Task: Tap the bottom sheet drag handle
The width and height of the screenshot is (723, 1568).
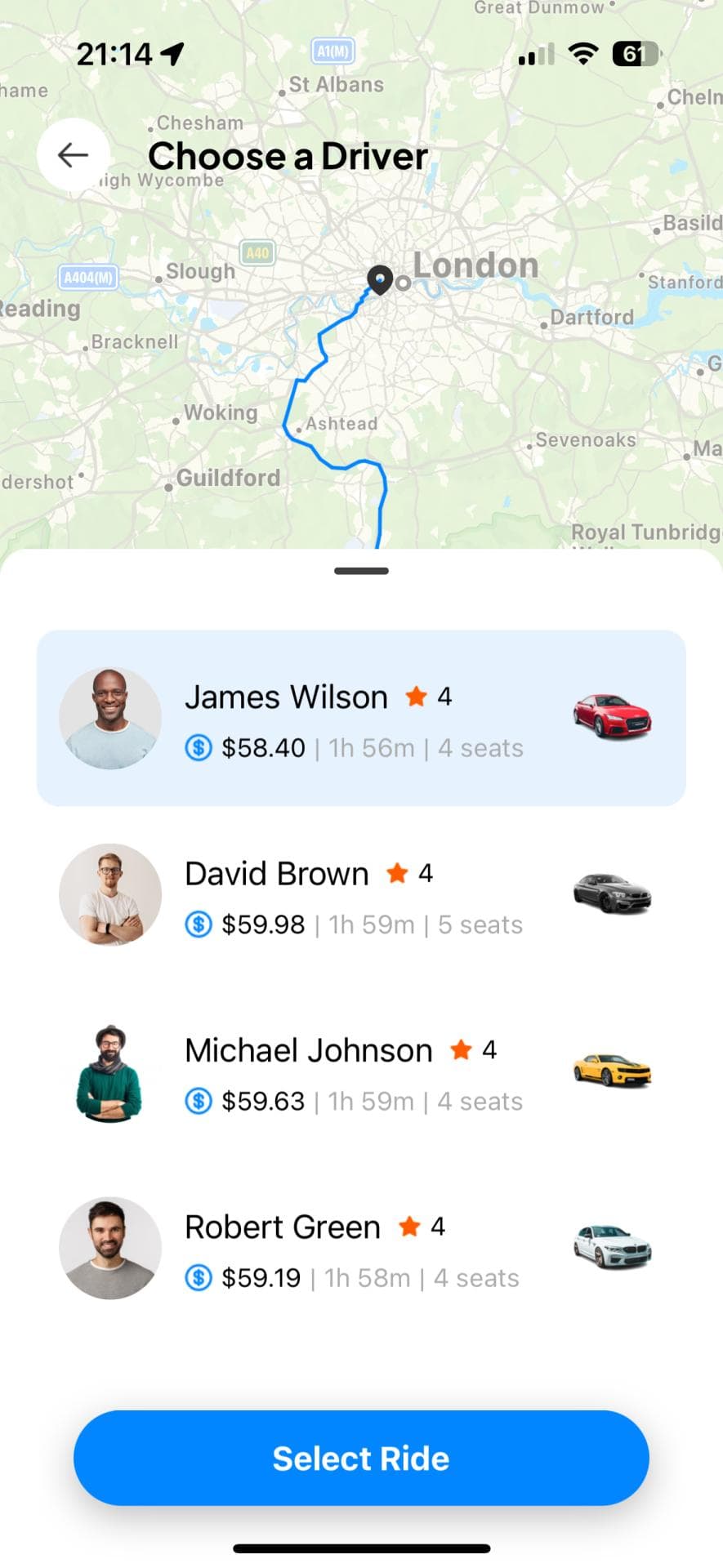Action: tap(361, 571)
